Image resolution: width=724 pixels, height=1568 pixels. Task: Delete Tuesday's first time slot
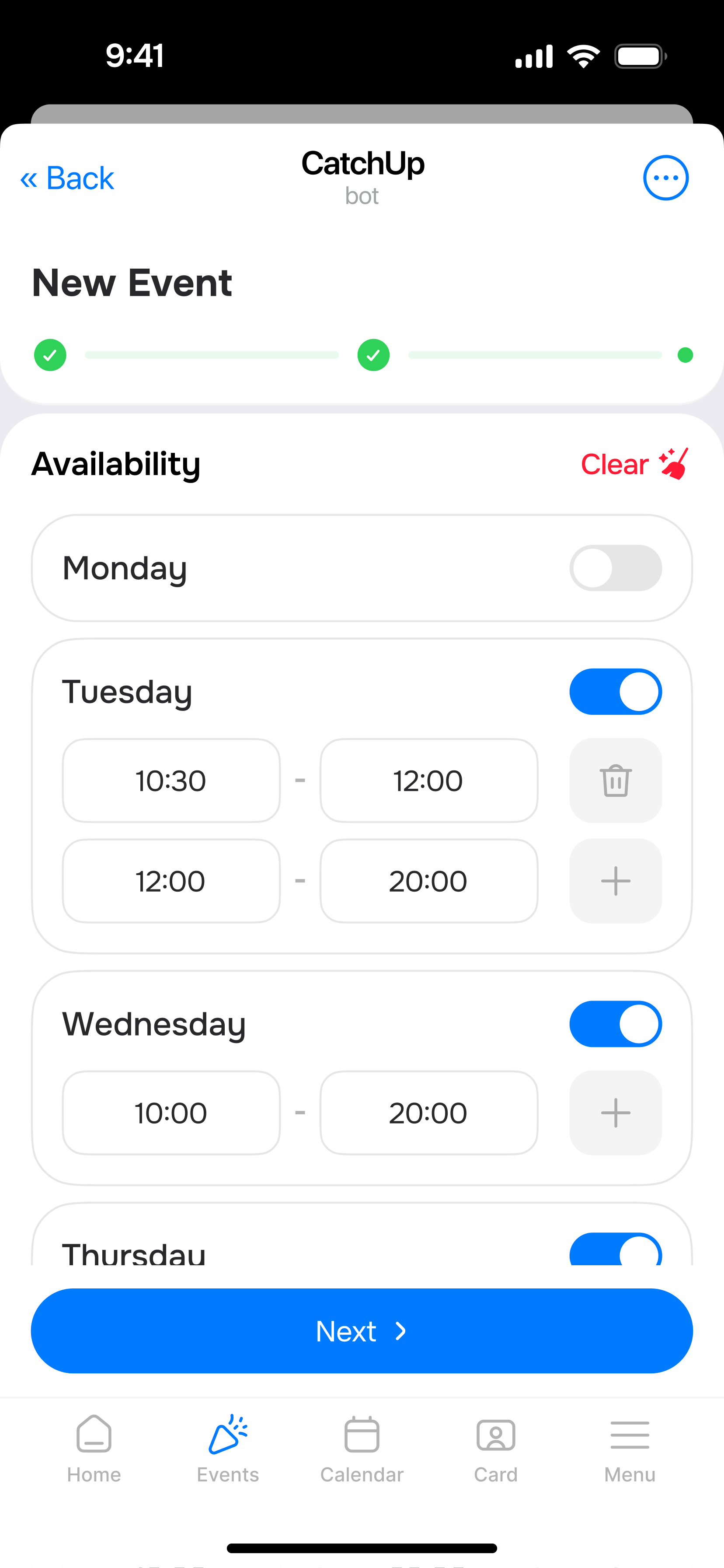coord(616,781)
